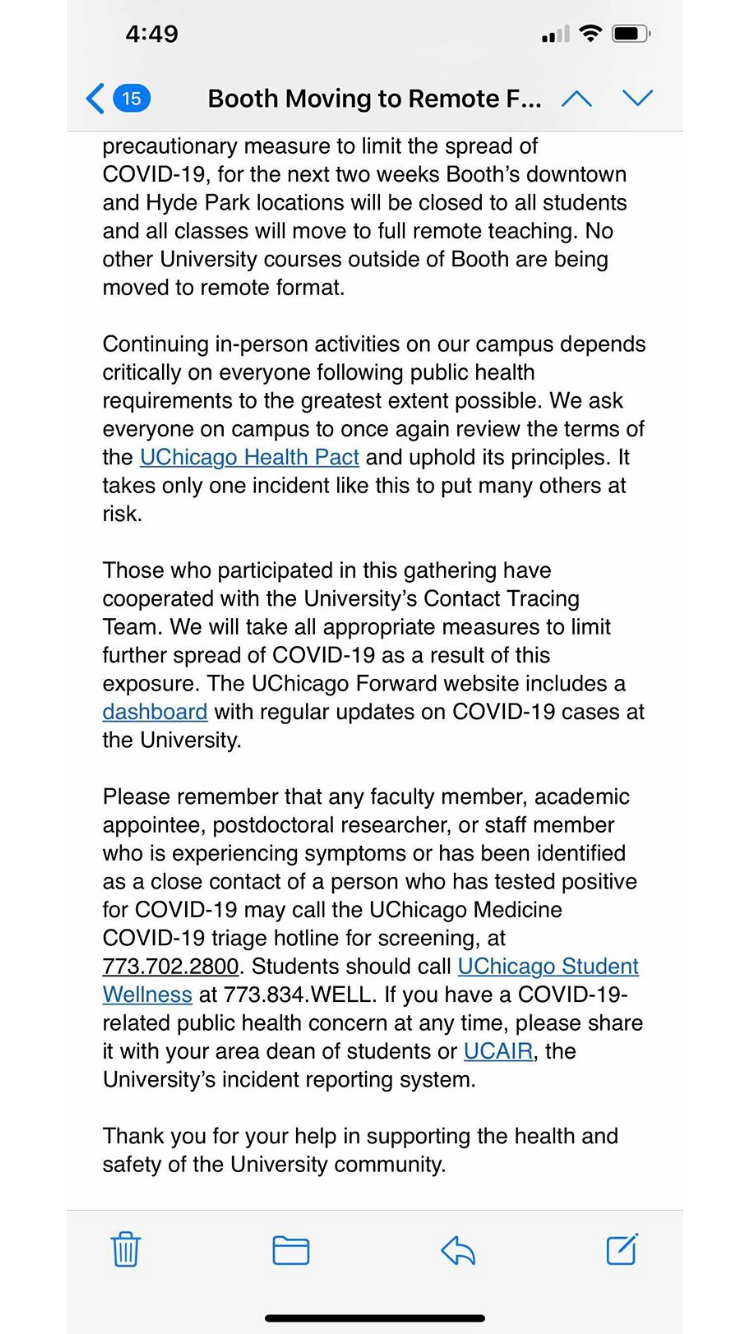This screenshot has height=1334, width=750.
Task: Move this email to a folder
Action: point(291,1250)
